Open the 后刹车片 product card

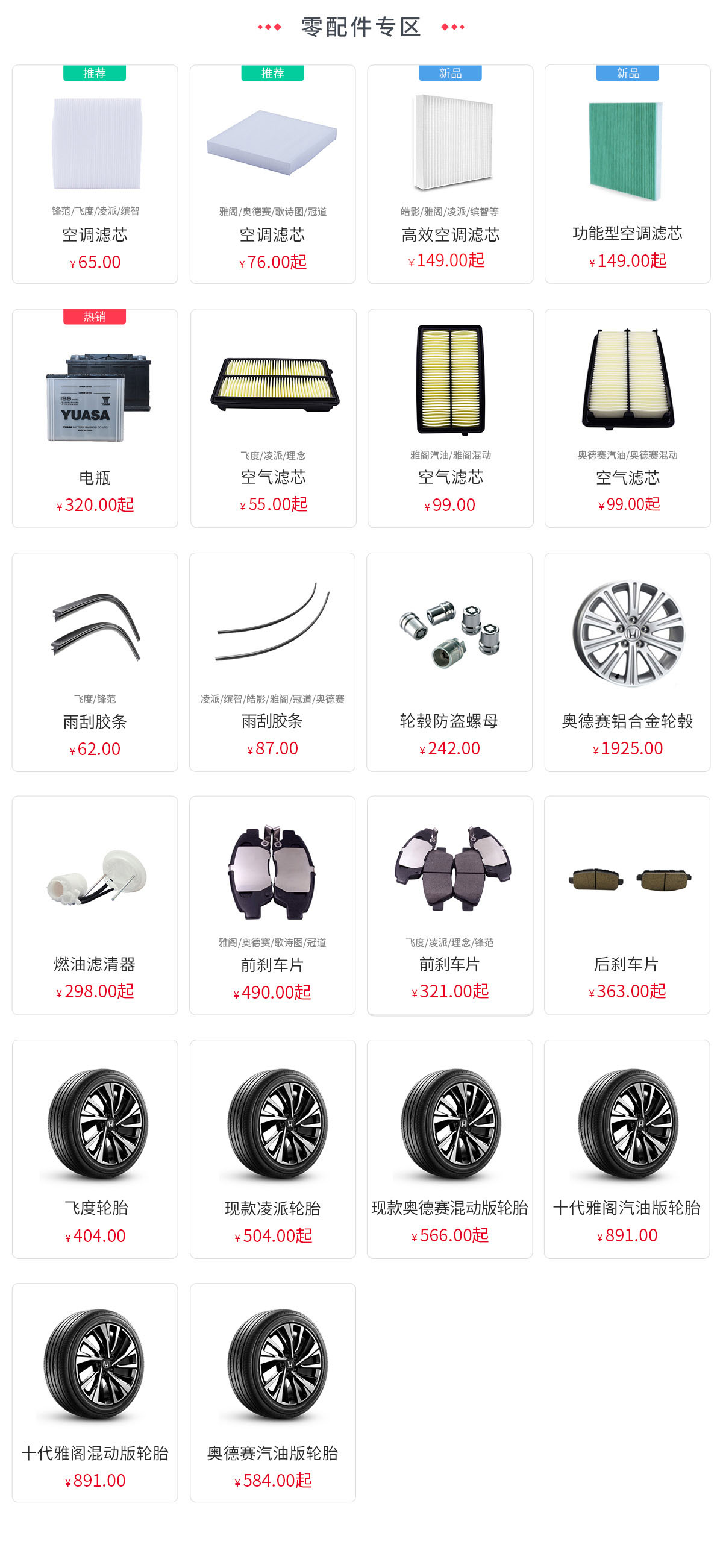click(626, 905)
